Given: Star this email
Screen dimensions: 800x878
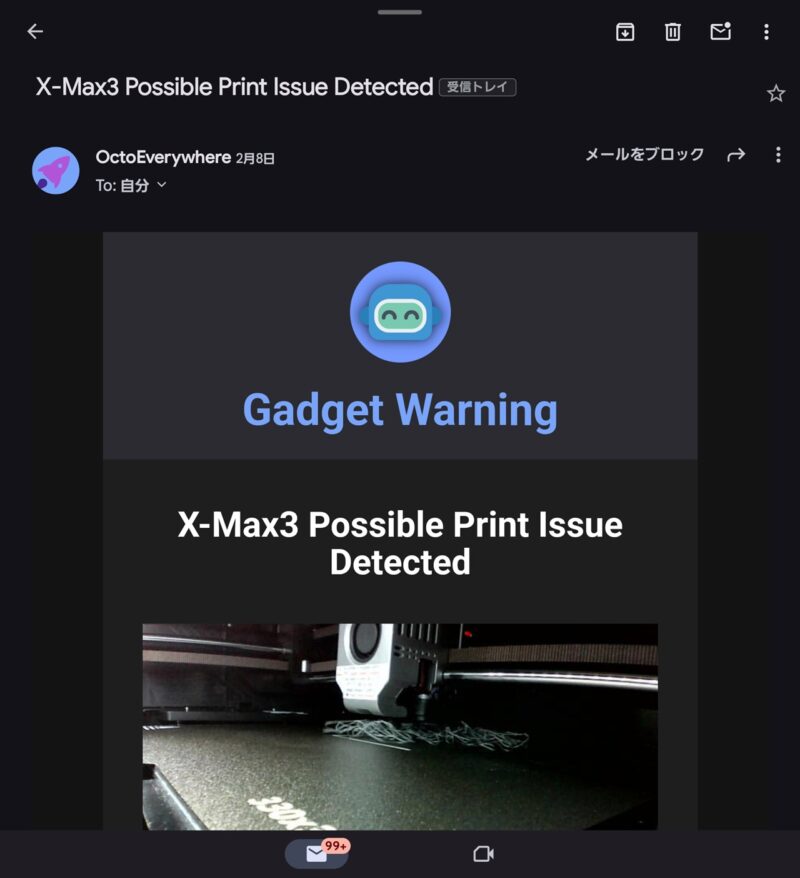Looking at the screenshot, I should 776,94.
